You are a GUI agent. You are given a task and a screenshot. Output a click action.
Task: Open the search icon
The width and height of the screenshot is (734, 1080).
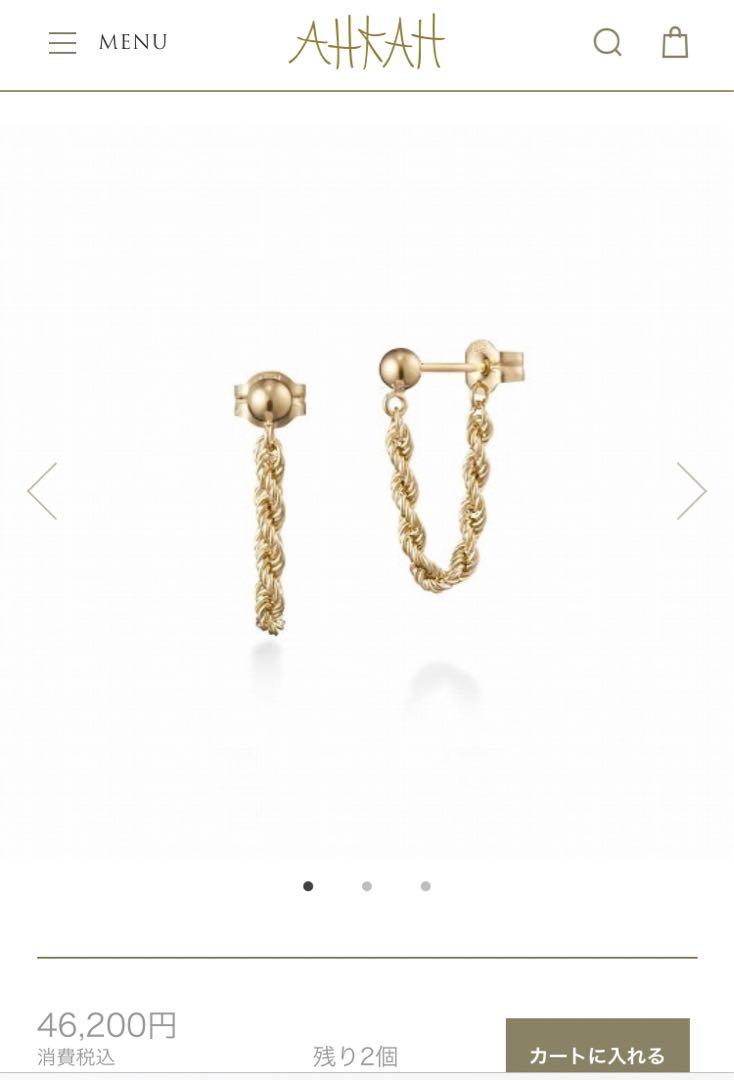pyautogui.click(x=607, y=43)
